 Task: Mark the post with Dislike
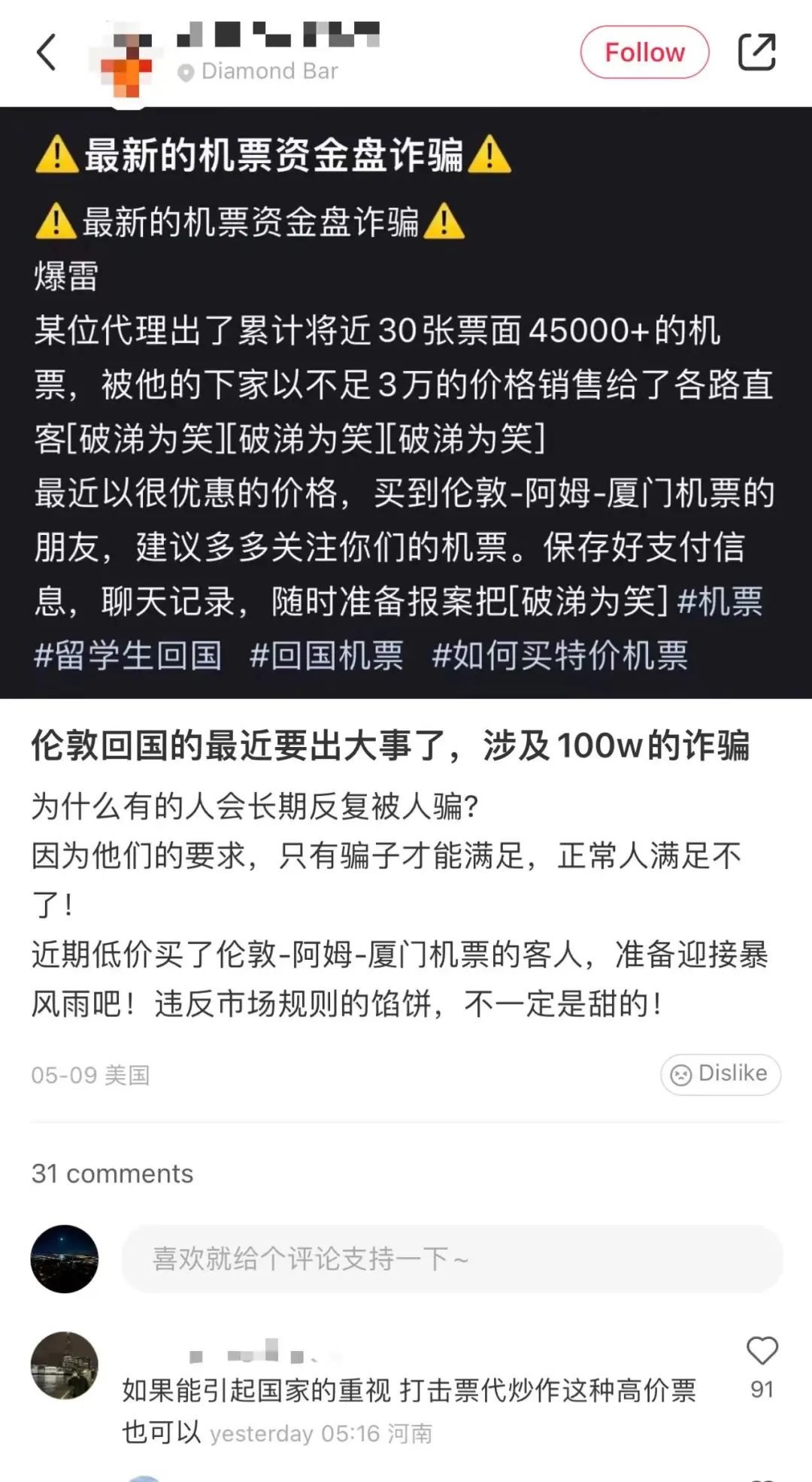point(720,1074)
